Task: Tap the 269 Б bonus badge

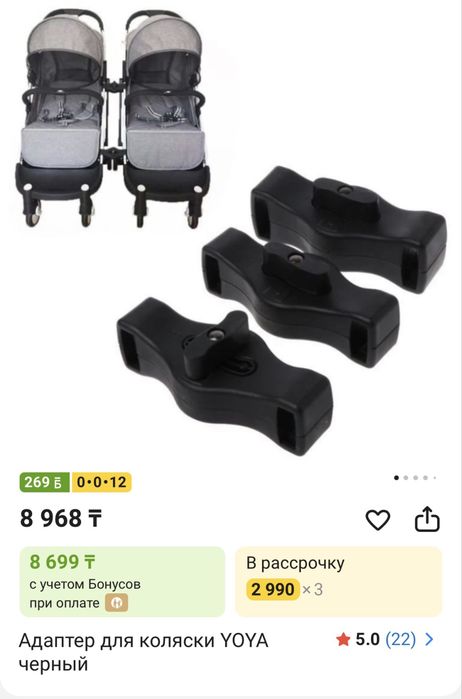Action: pyautogui.click(x=44, y=482)
